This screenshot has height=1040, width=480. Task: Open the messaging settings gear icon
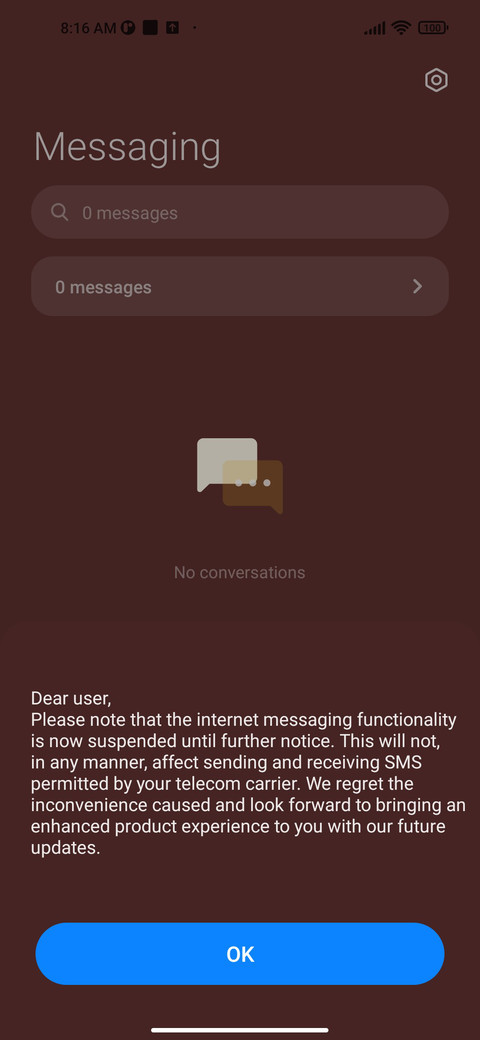coord(436,80)
